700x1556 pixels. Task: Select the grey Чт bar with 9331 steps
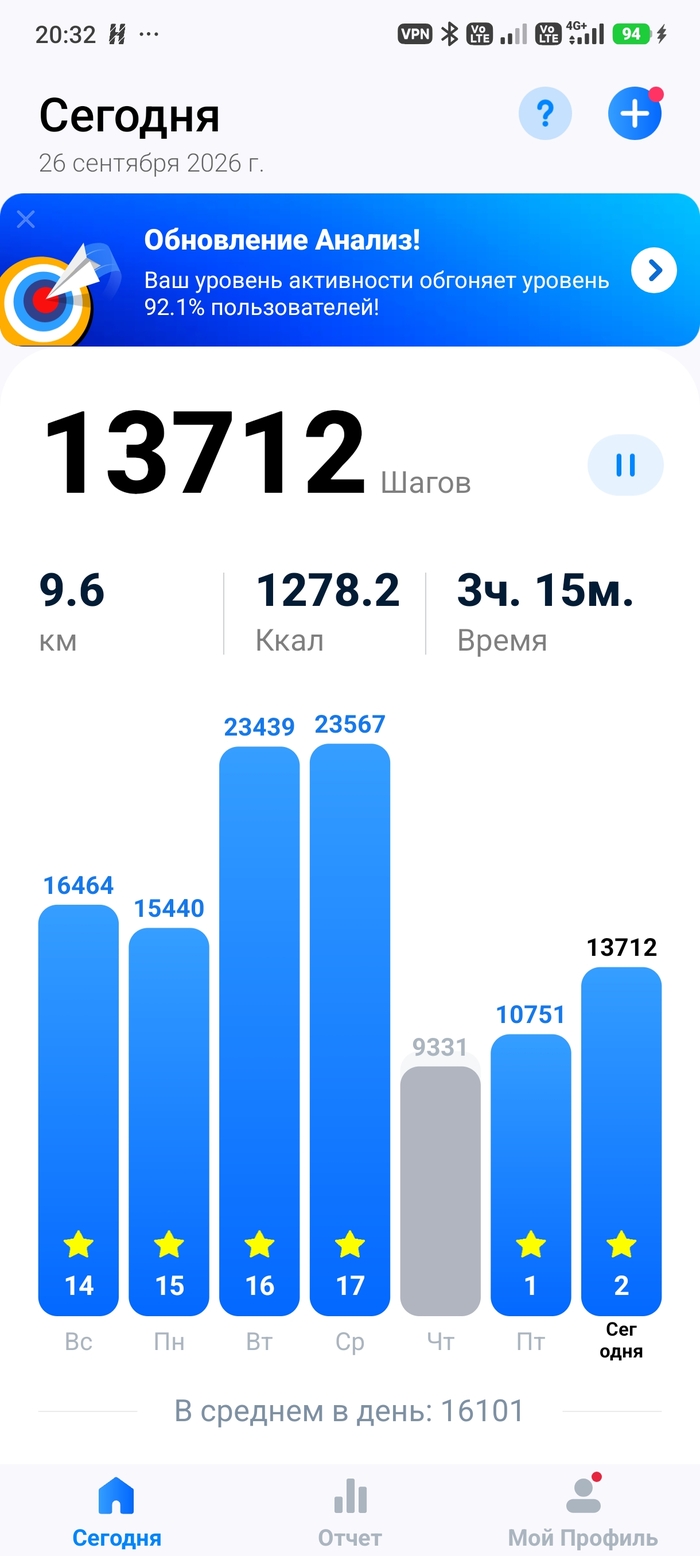(440, 1191)
